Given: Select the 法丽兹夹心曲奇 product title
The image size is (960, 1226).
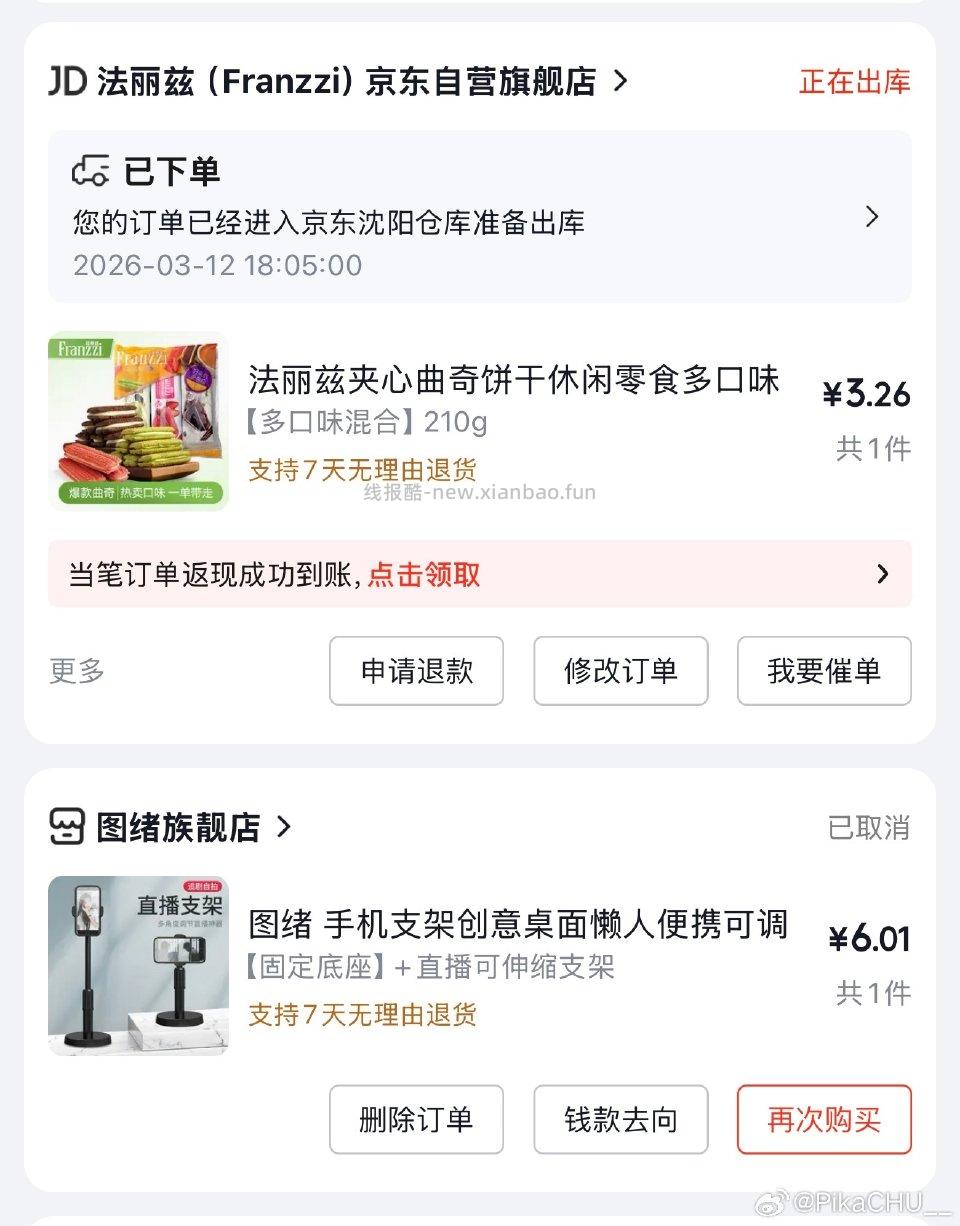Looking at the screenshot, I should 515,382.
